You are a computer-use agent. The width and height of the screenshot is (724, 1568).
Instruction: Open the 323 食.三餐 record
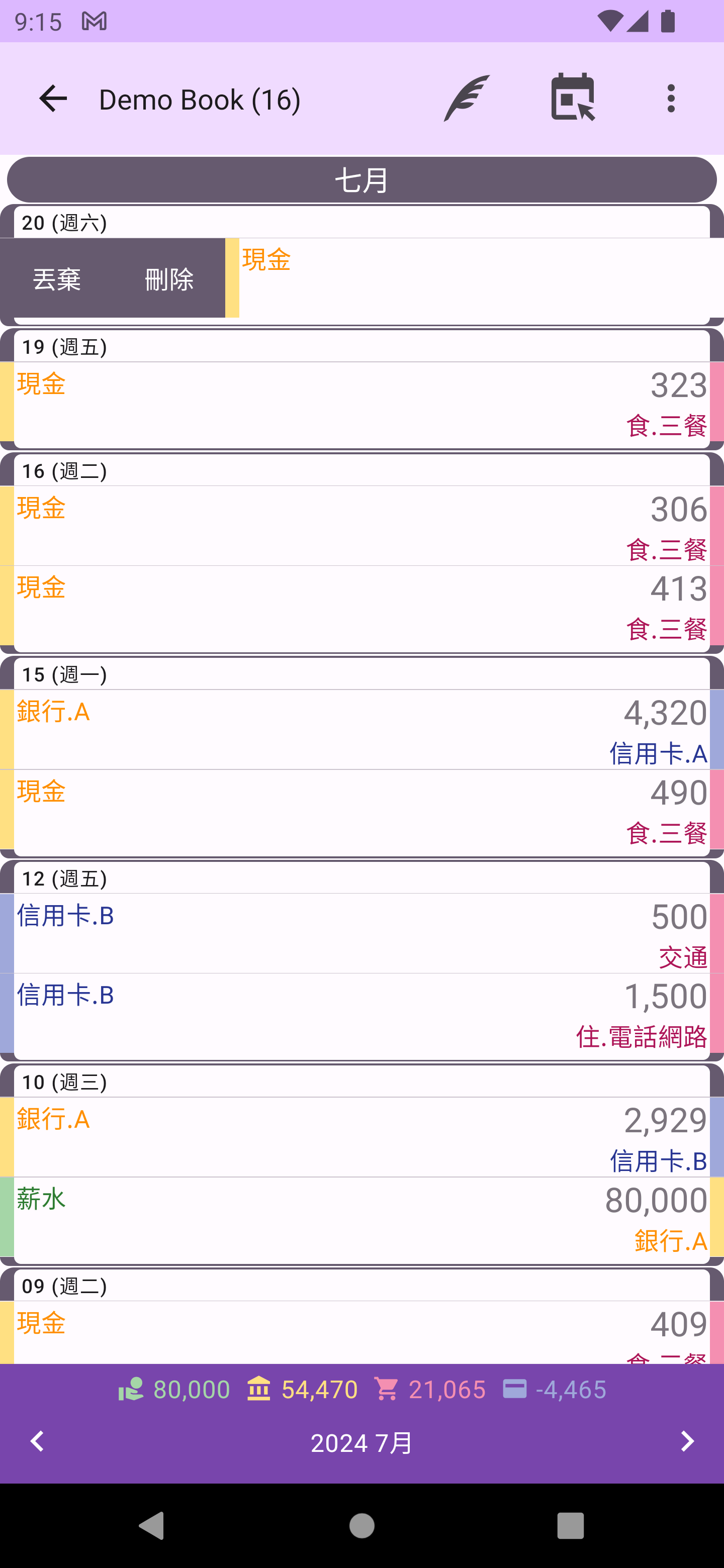[361, 404]
